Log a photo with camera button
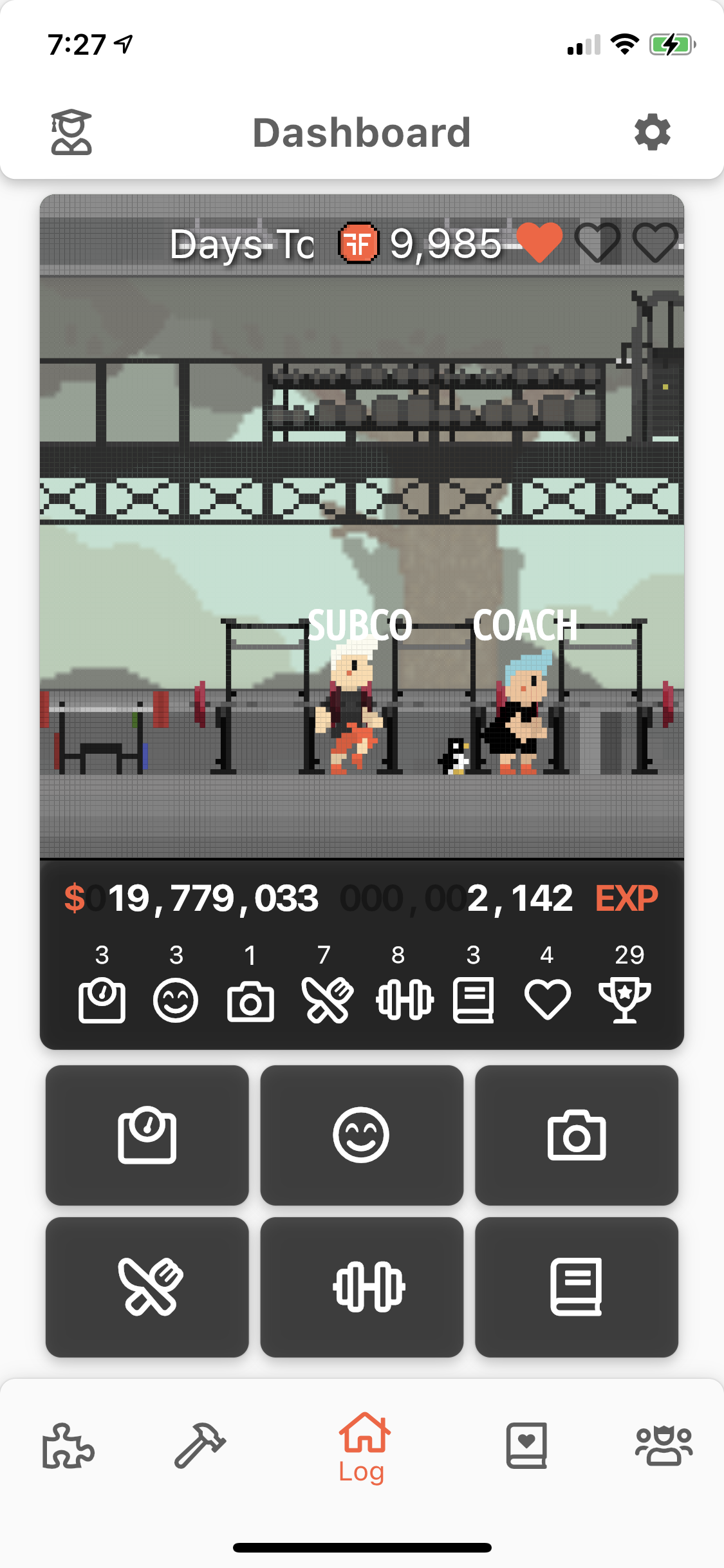 pos(577,1135)
